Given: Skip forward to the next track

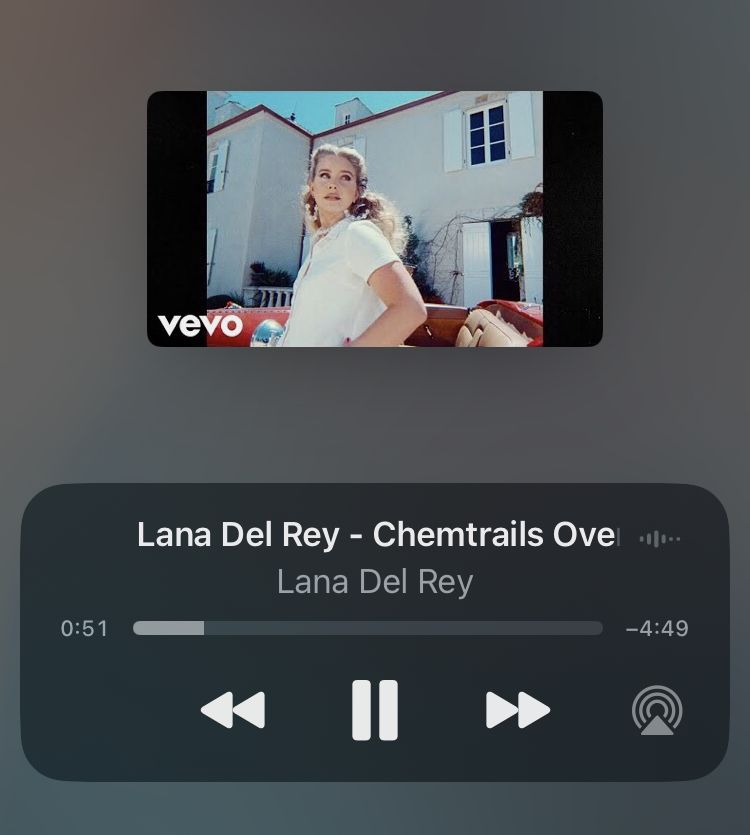Looking at the screenshot, I should pos(517,710).
